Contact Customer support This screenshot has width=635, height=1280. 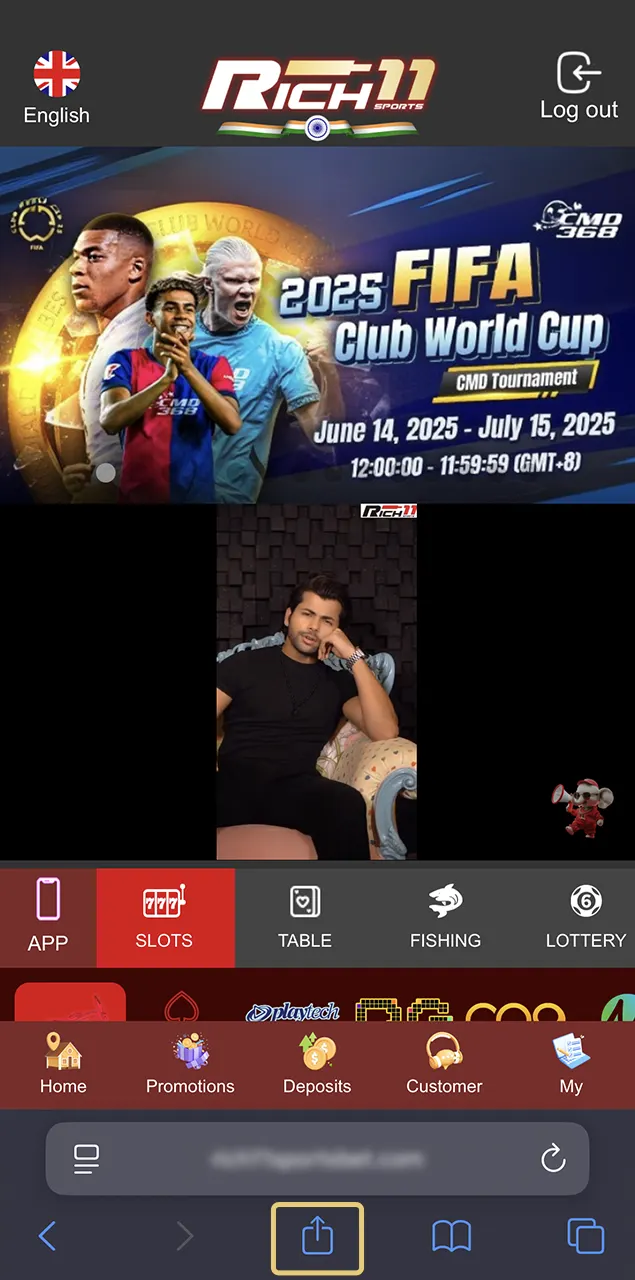tap(444, 1065)
